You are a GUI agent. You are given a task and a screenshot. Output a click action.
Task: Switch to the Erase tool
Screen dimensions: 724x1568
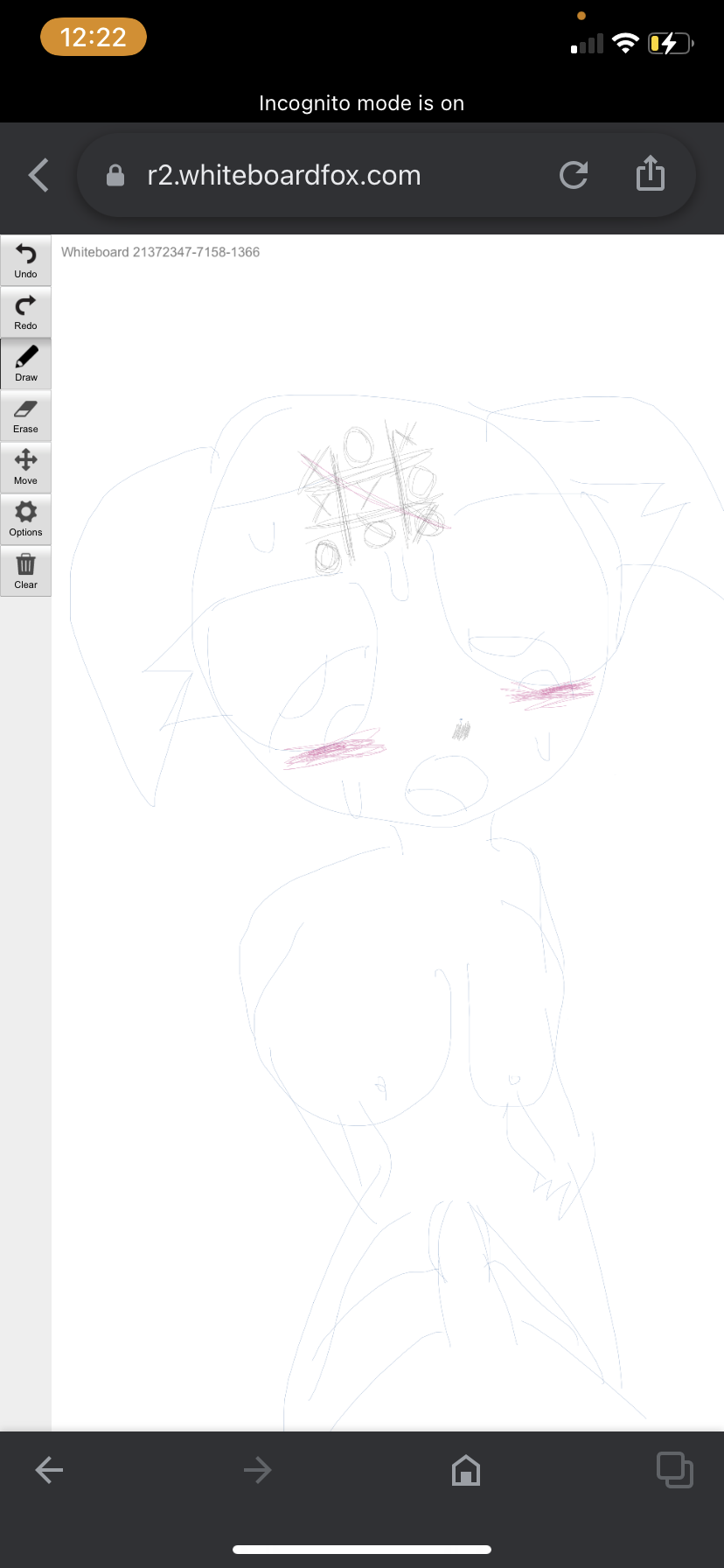[x=25, y=416]
